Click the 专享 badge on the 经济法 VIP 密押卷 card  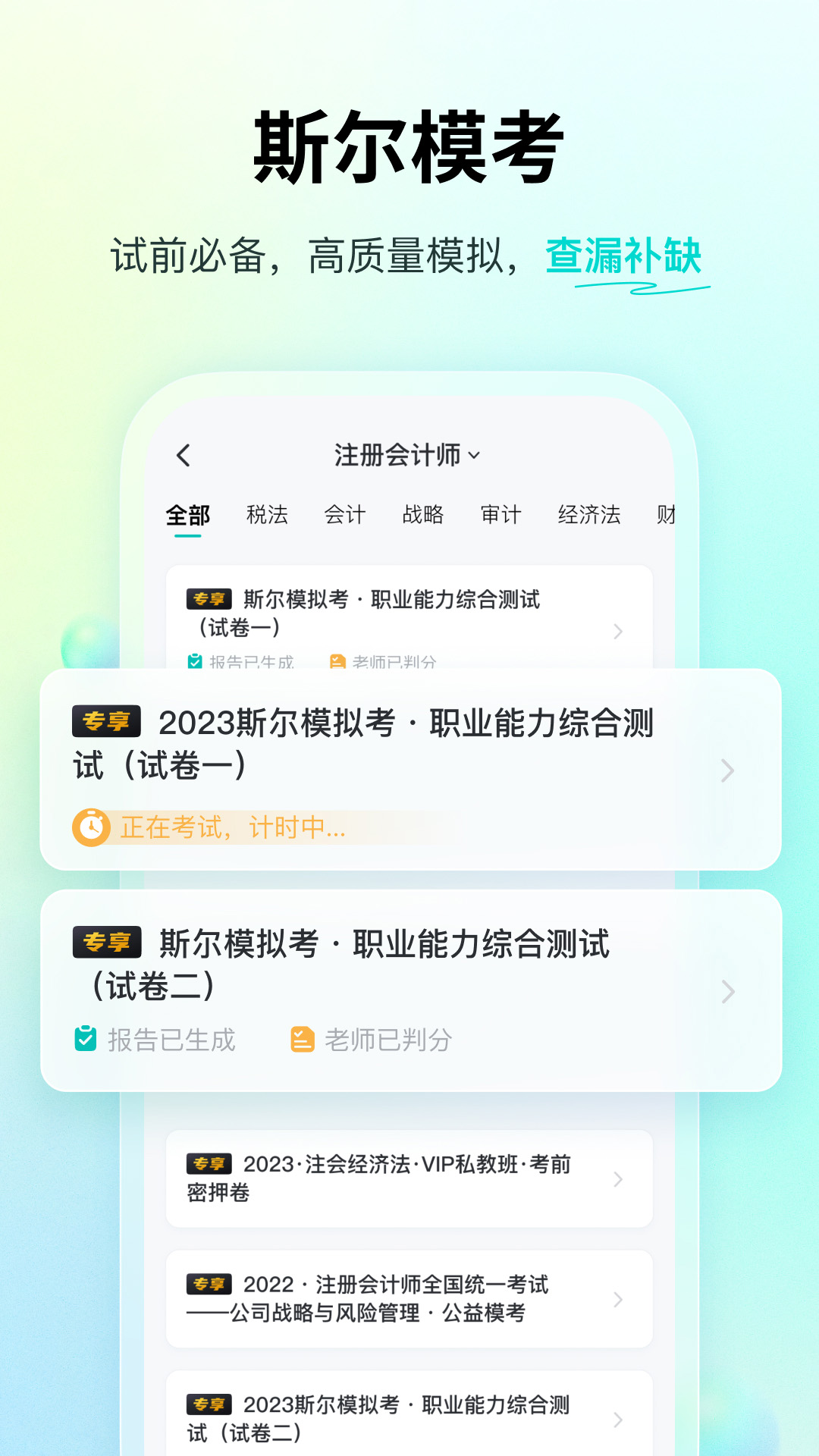pos(209,1163)
